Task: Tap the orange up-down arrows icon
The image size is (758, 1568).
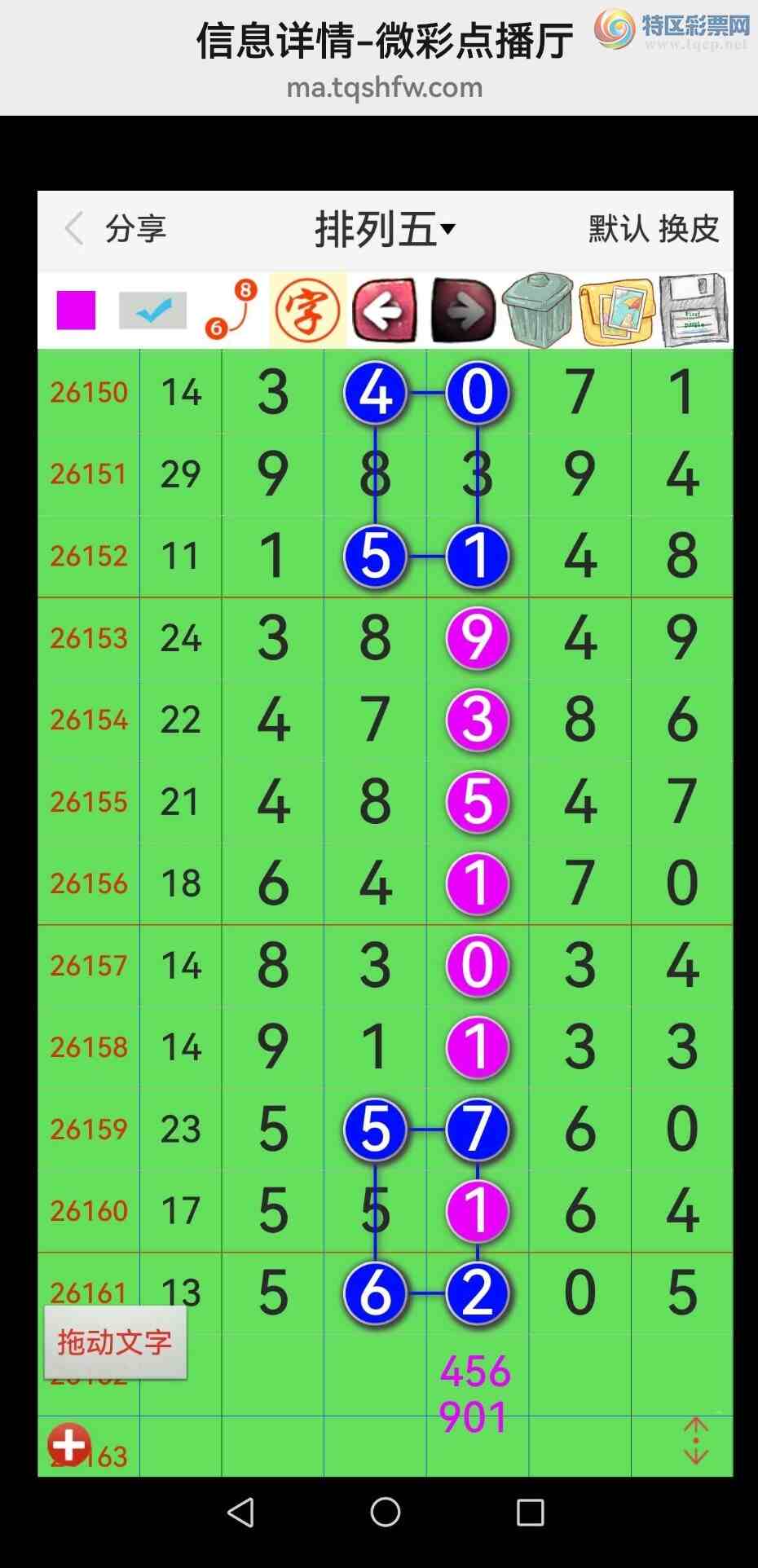Action: 695,1441
